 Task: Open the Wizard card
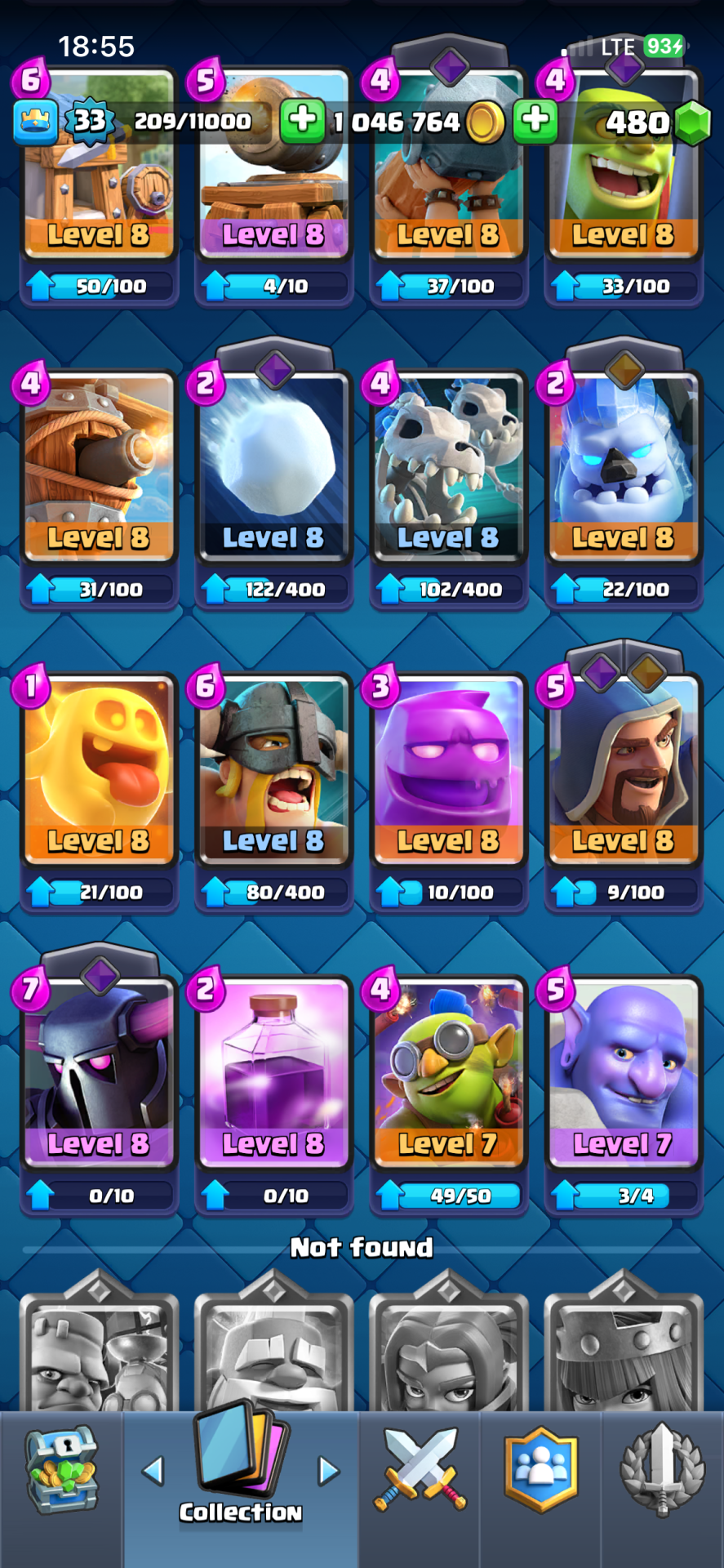[623, 768]
